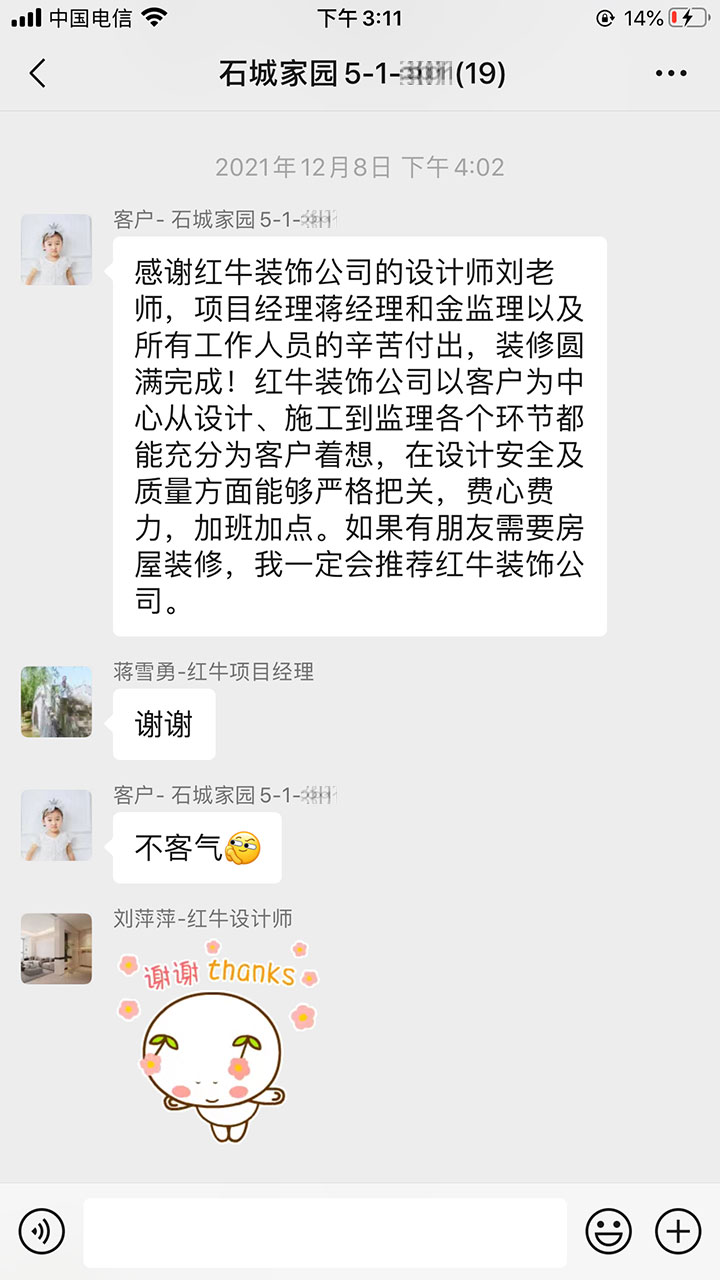Open 蒋雪勇's profile avatar
Screen dimensions: 720x1280
point(56,702)
